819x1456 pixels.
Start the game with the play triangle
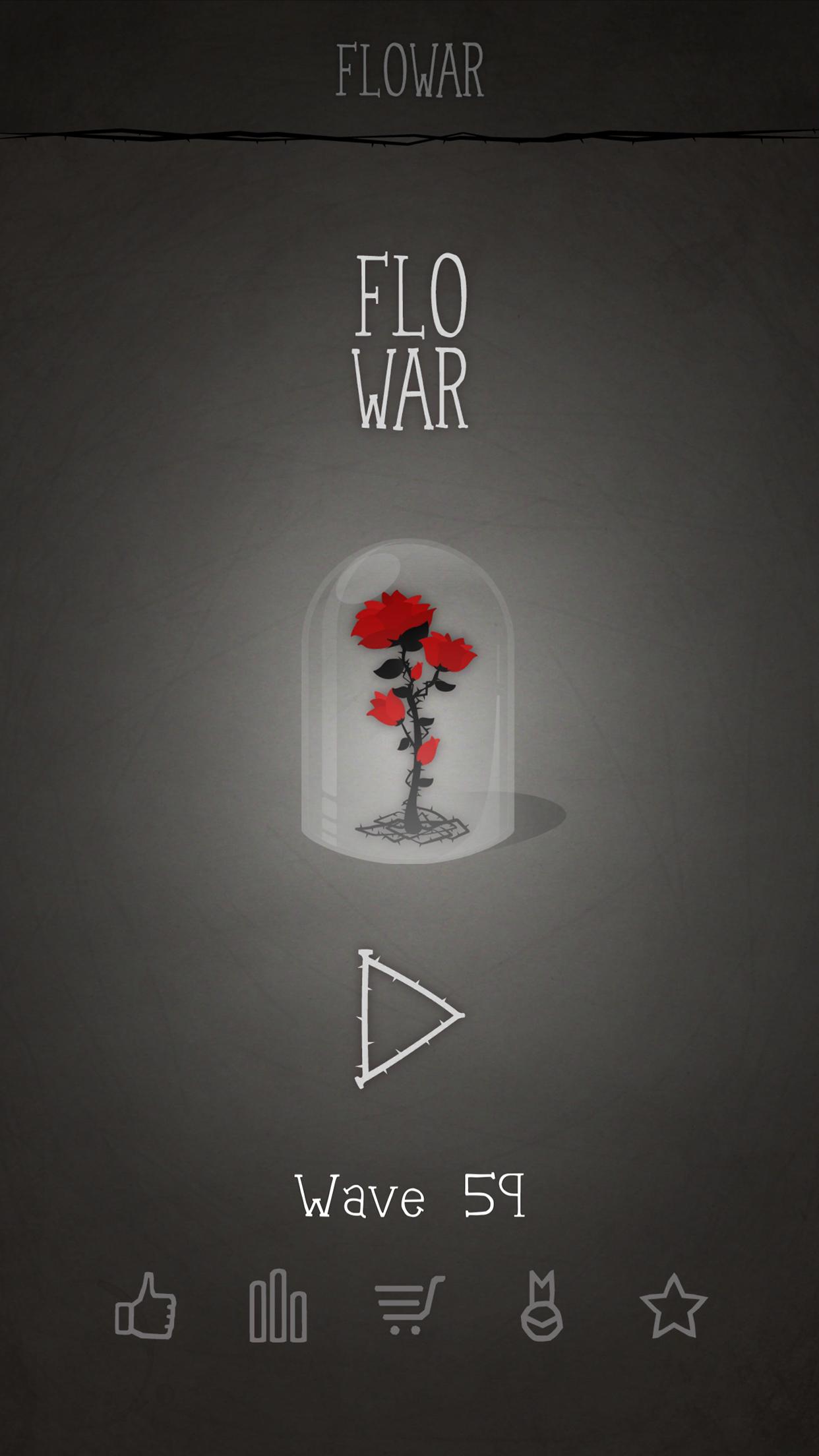[x=406, y=1018]
